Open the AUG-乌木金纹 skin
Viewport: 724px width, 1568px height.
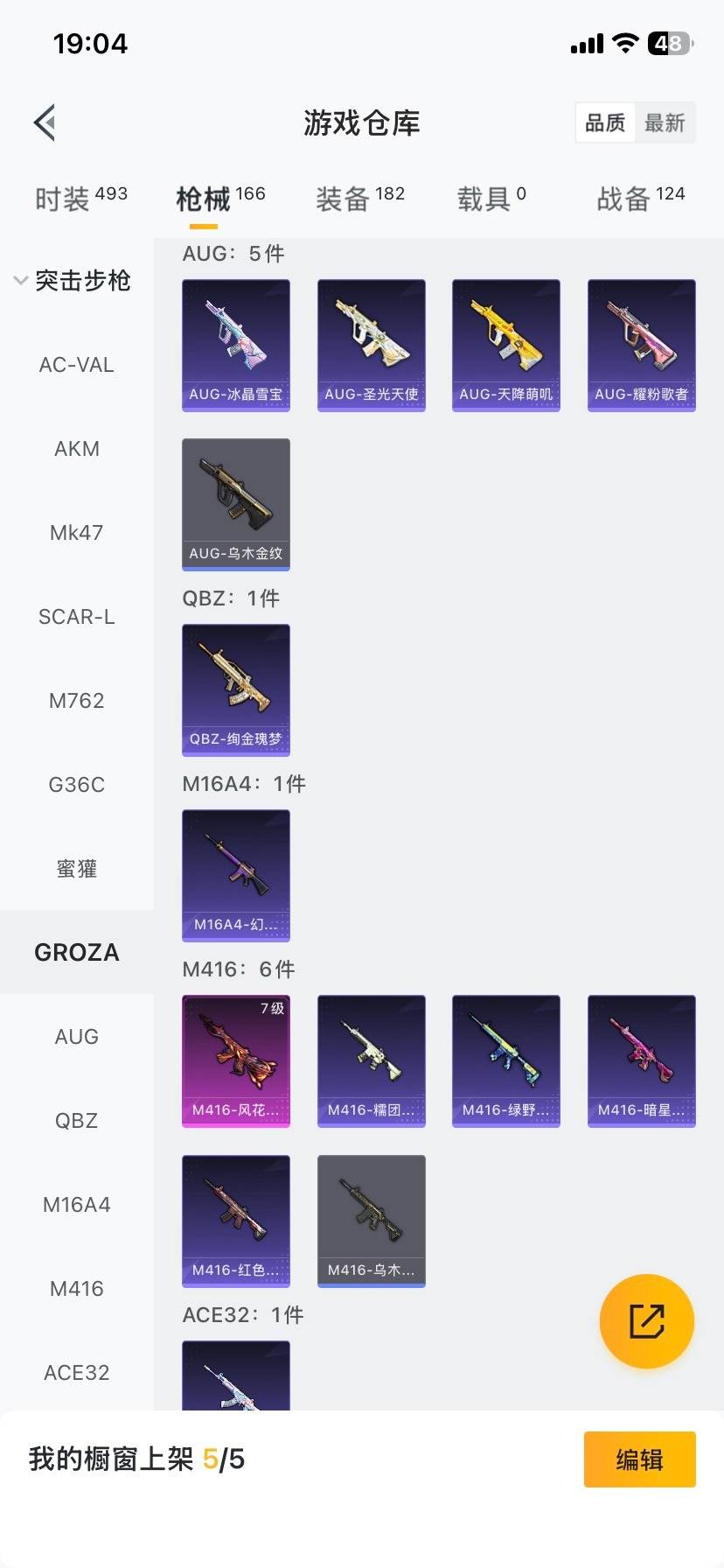(x=236, y=504)
